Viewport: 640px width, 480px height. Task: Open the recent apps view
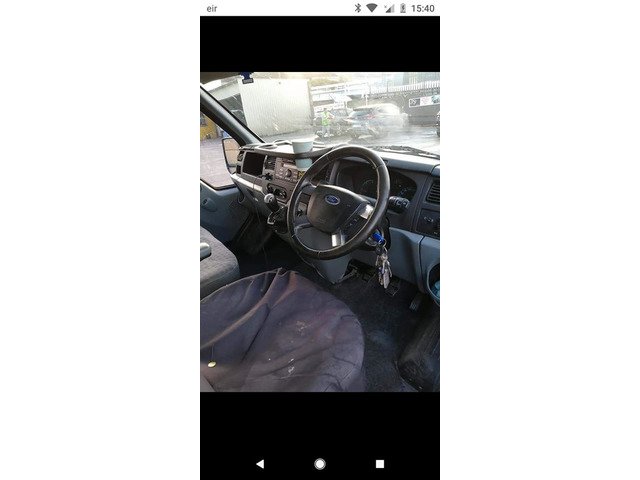click(x=380, y=464)
